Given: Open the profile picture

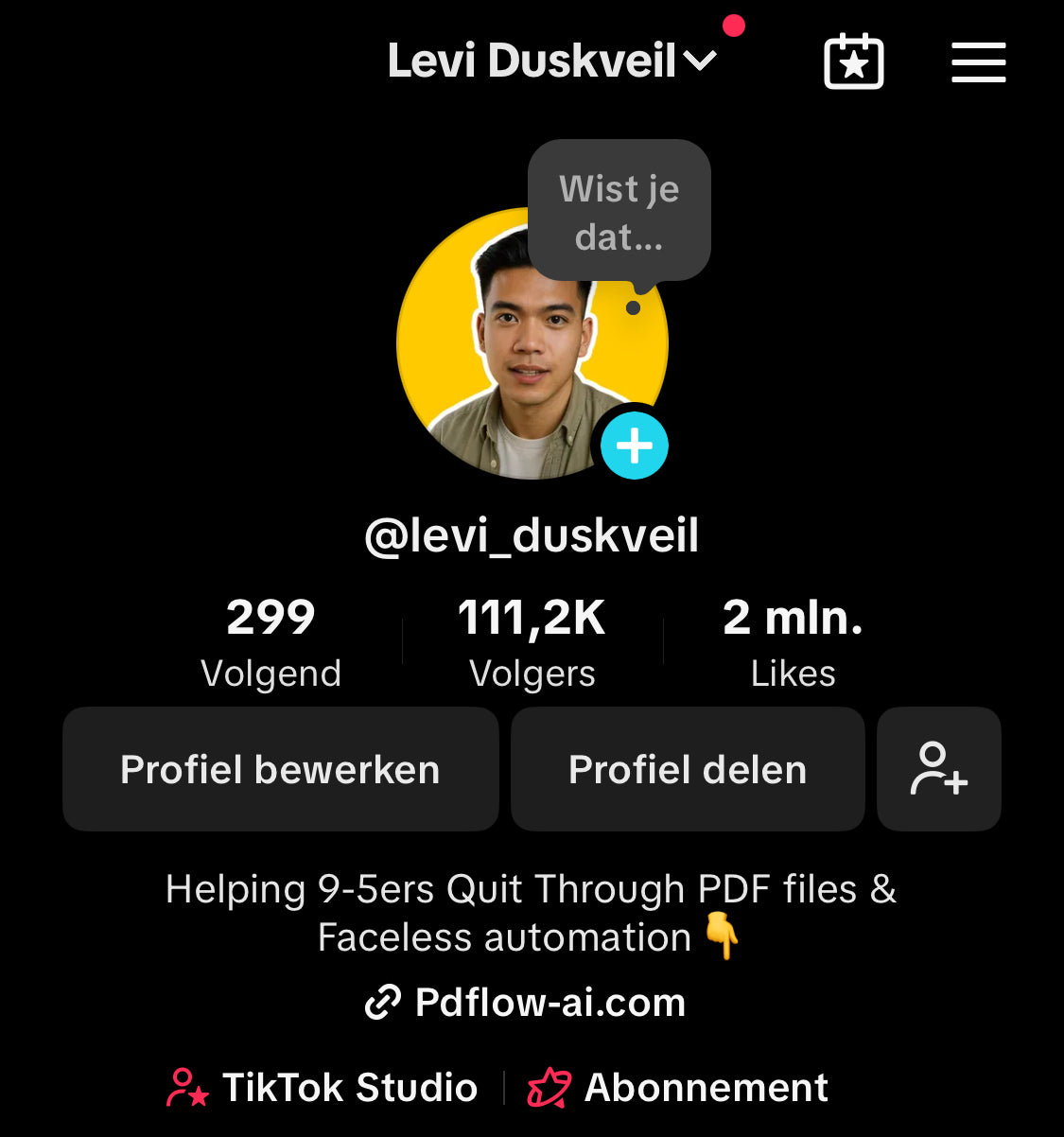Looking at the screenshot, I should coord(501,369).
